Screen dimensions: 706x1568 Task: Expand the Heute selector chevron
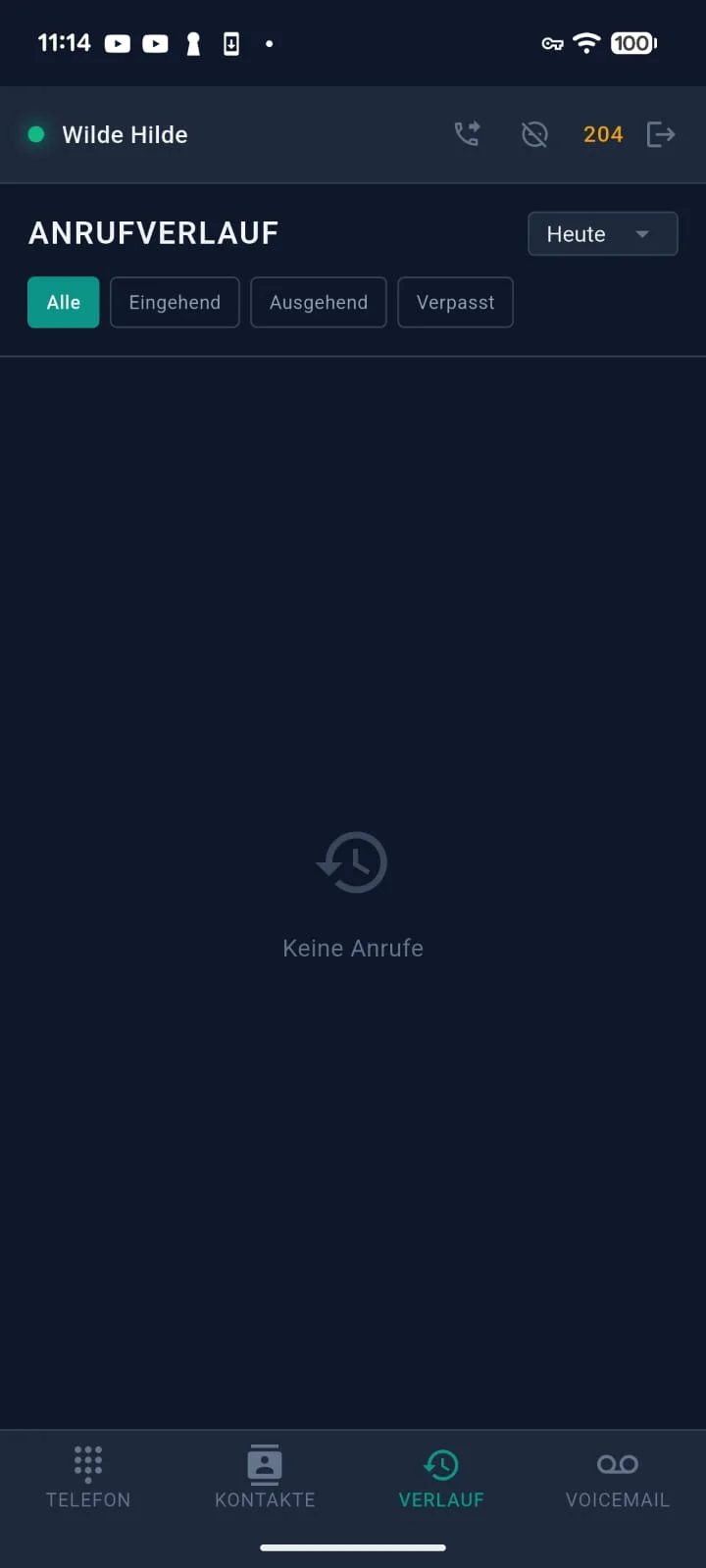tap(642, 233)
